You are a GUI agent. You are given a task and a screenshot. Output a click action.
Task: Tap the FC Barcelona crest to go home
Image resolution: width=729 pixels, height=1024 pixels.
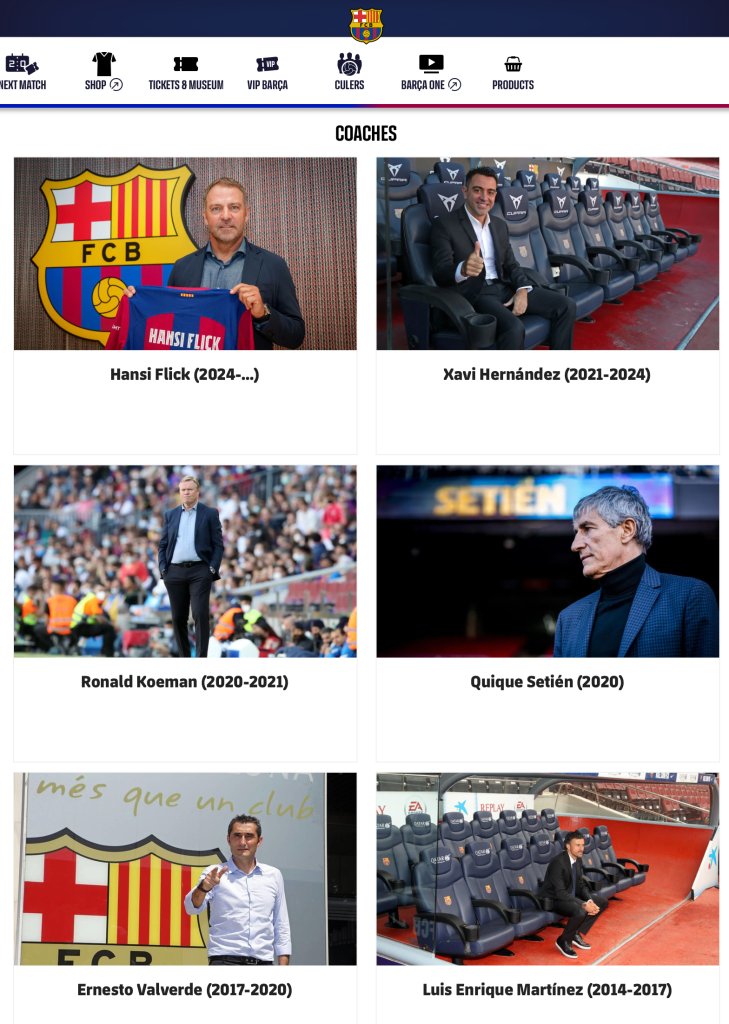[366, 24]
